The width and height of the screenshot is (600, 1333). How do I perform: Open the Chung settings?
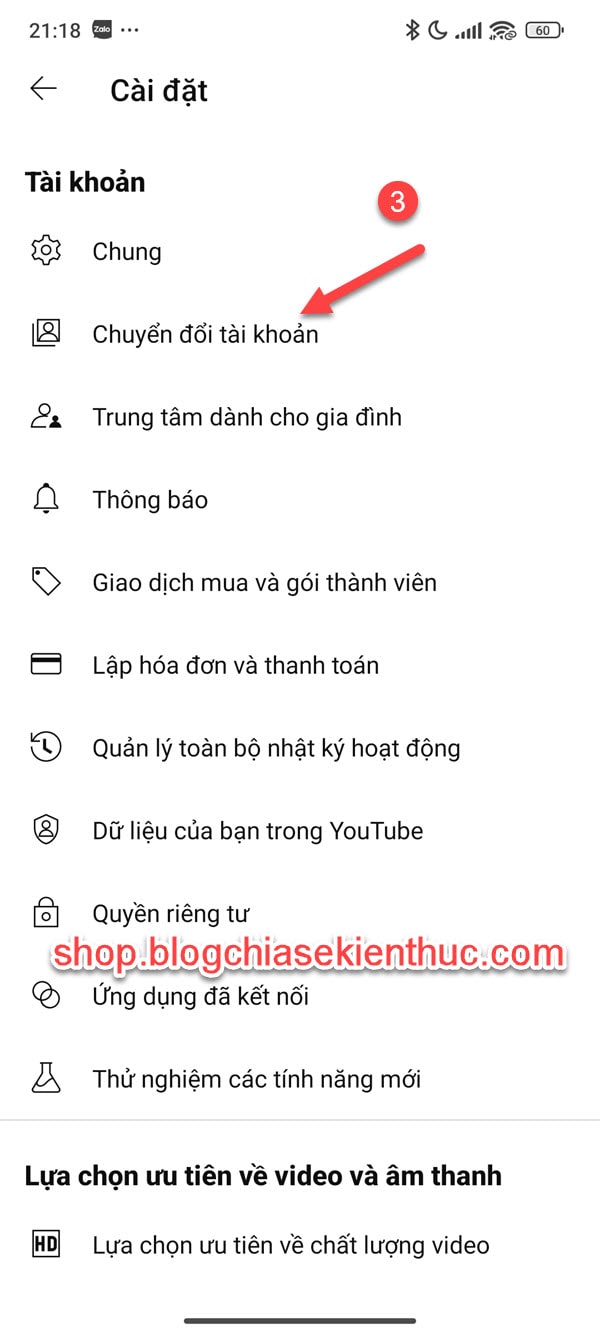coord(300,251)
